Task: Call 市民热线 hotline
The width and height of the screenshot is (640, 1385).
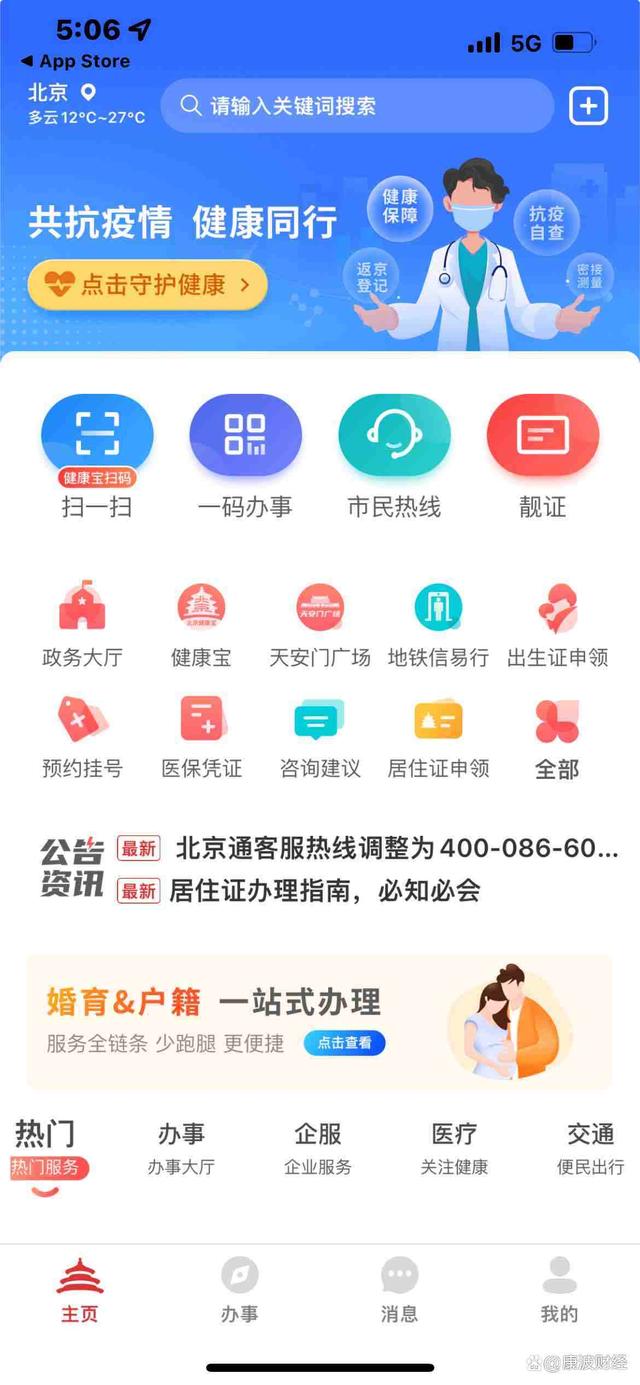Action: click(x=394, y=435)
